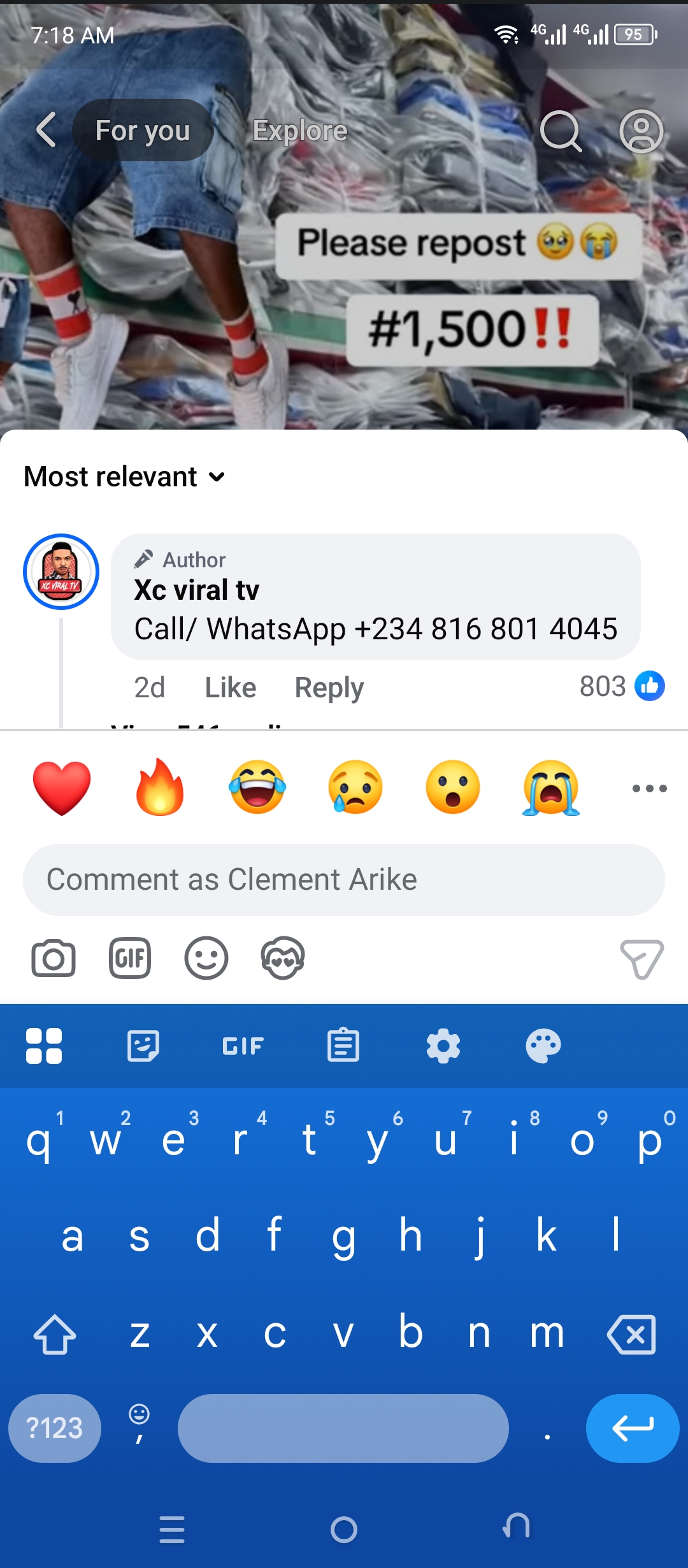
Task: Switch to the For you tab
Action: (x=143, y=131)
